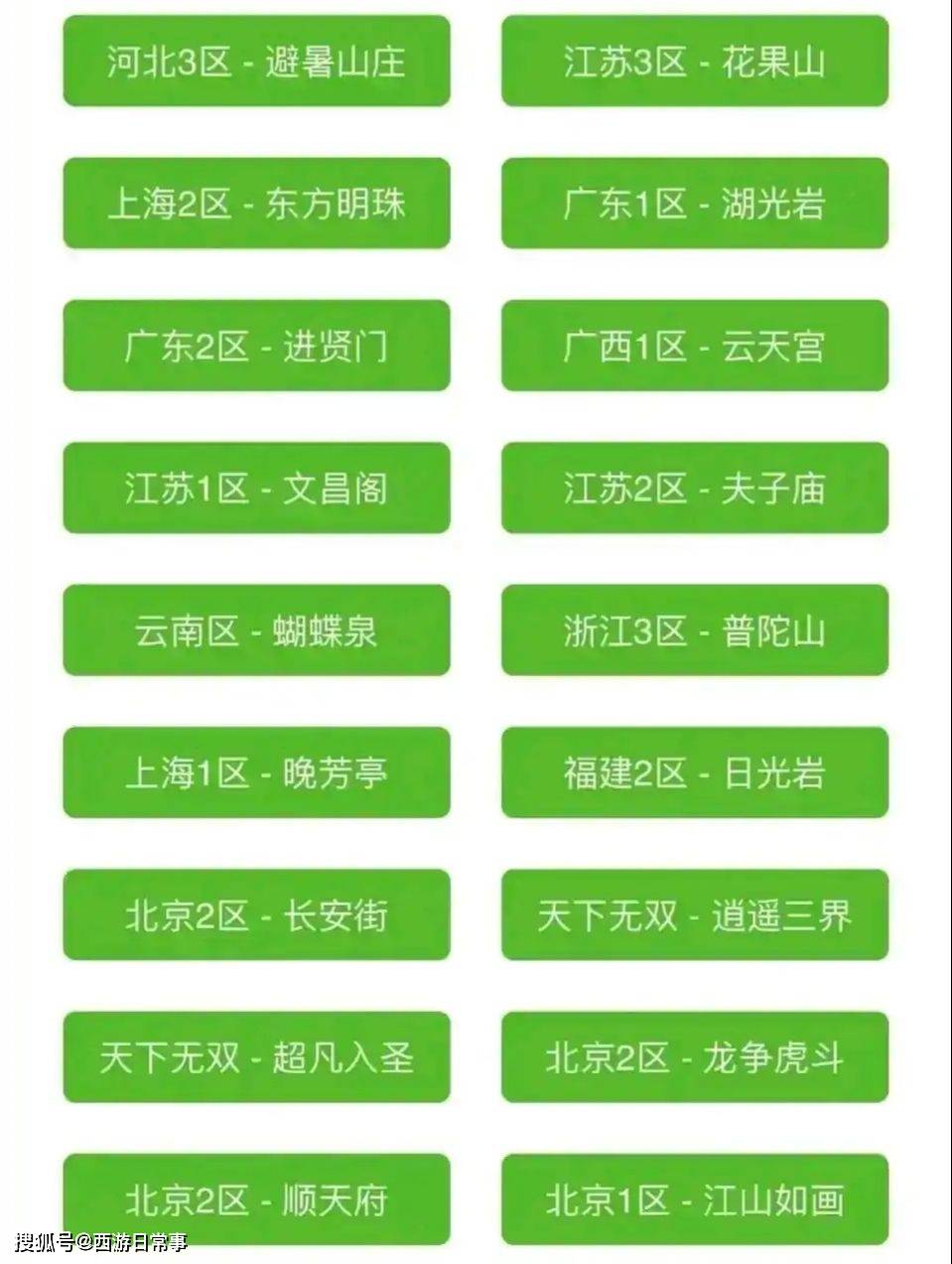Click 上海1区 - 晚芳亭
This screenshot has height=1264, width=952.
(x=256, y=773)
